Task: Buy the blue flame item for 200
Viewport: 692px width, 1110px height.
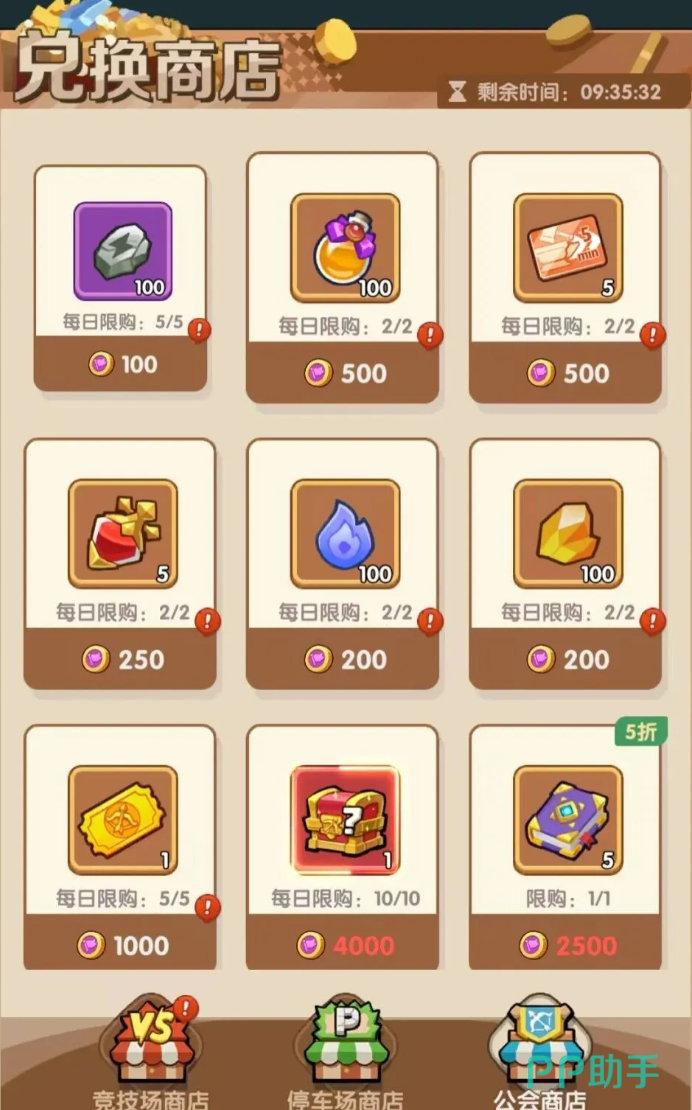Action: (343, 660)
